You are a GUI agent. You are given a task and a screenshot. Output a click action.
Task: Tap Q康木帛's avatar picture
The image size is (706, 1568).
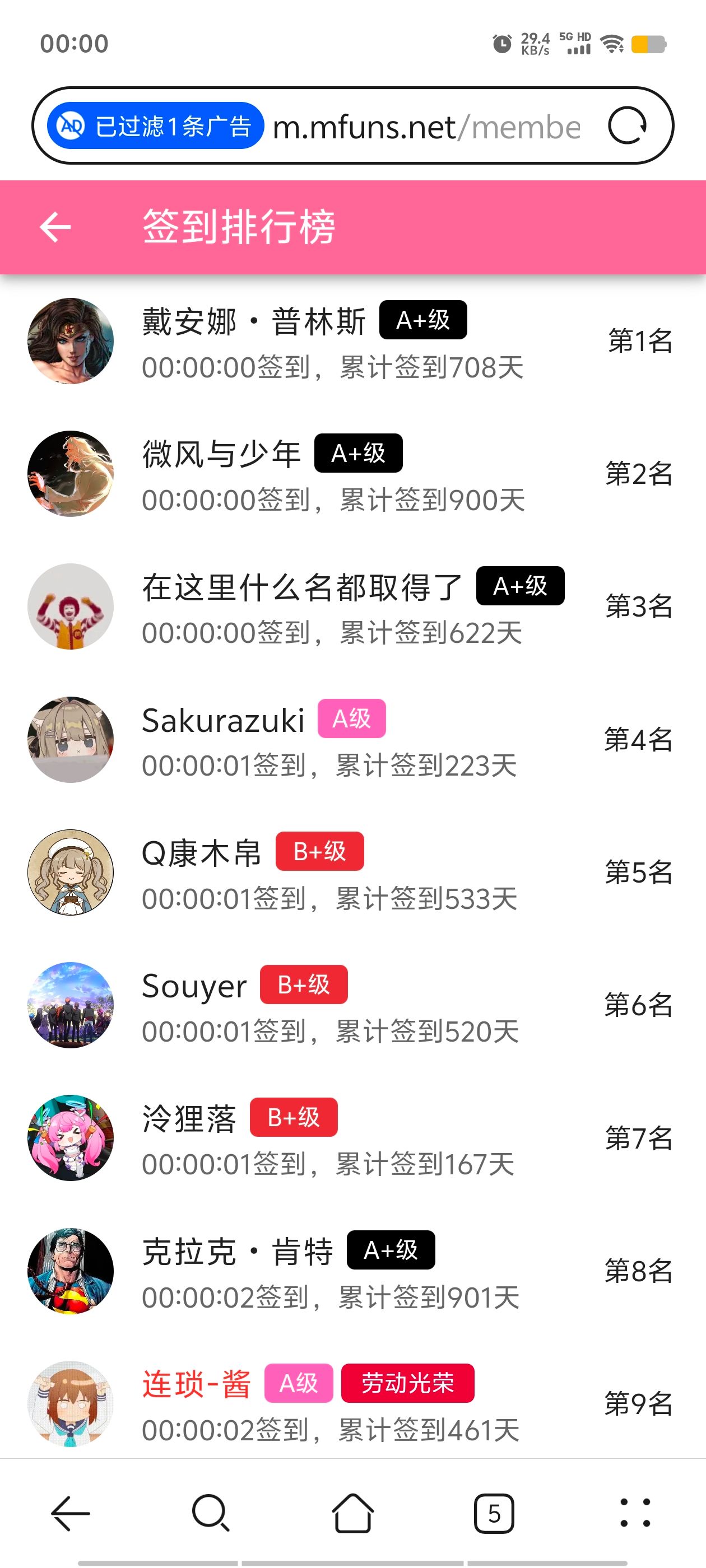tap(71, 872)
